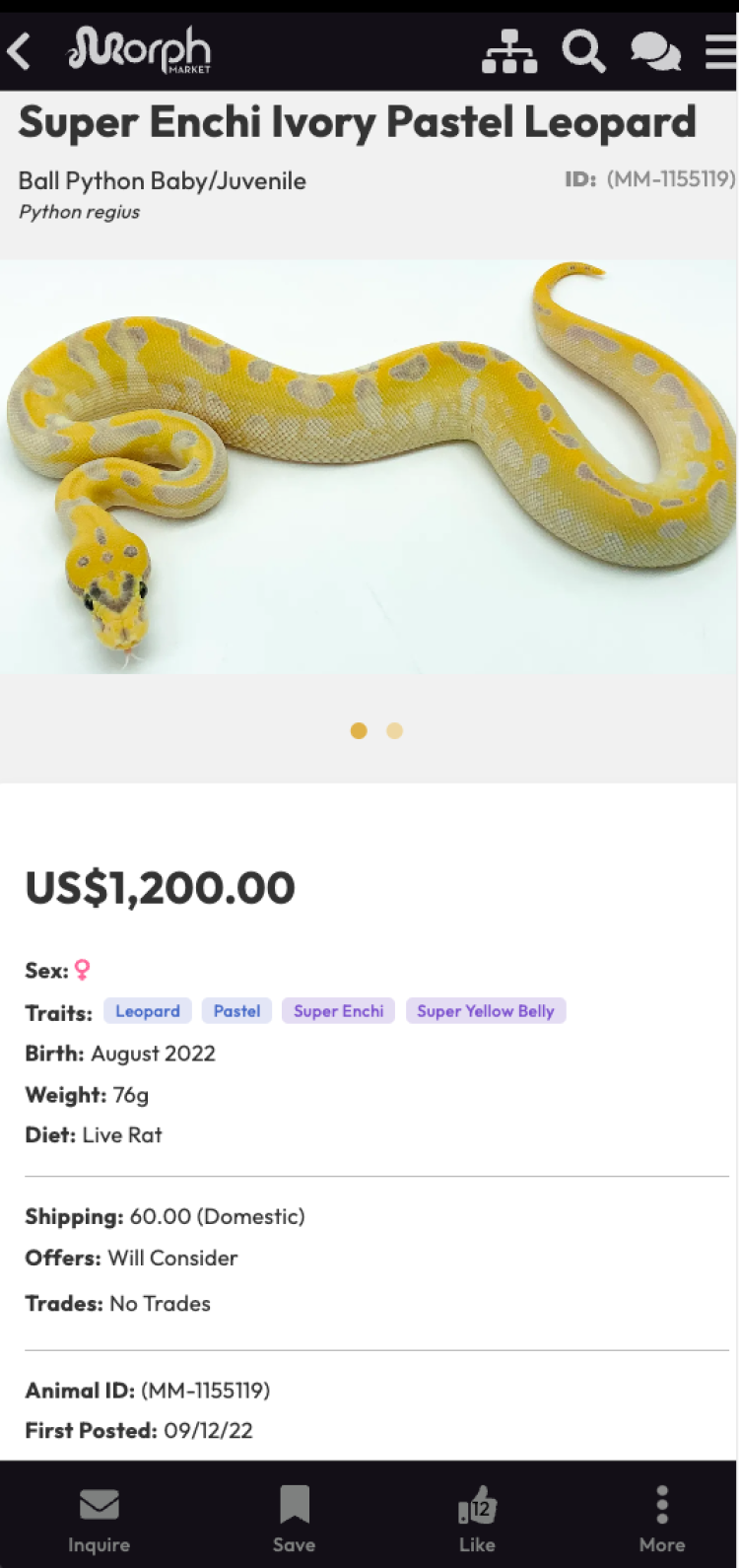Select the Super Enchi trait chip
Screen dimensions: 739x1568
(338, 1011)
